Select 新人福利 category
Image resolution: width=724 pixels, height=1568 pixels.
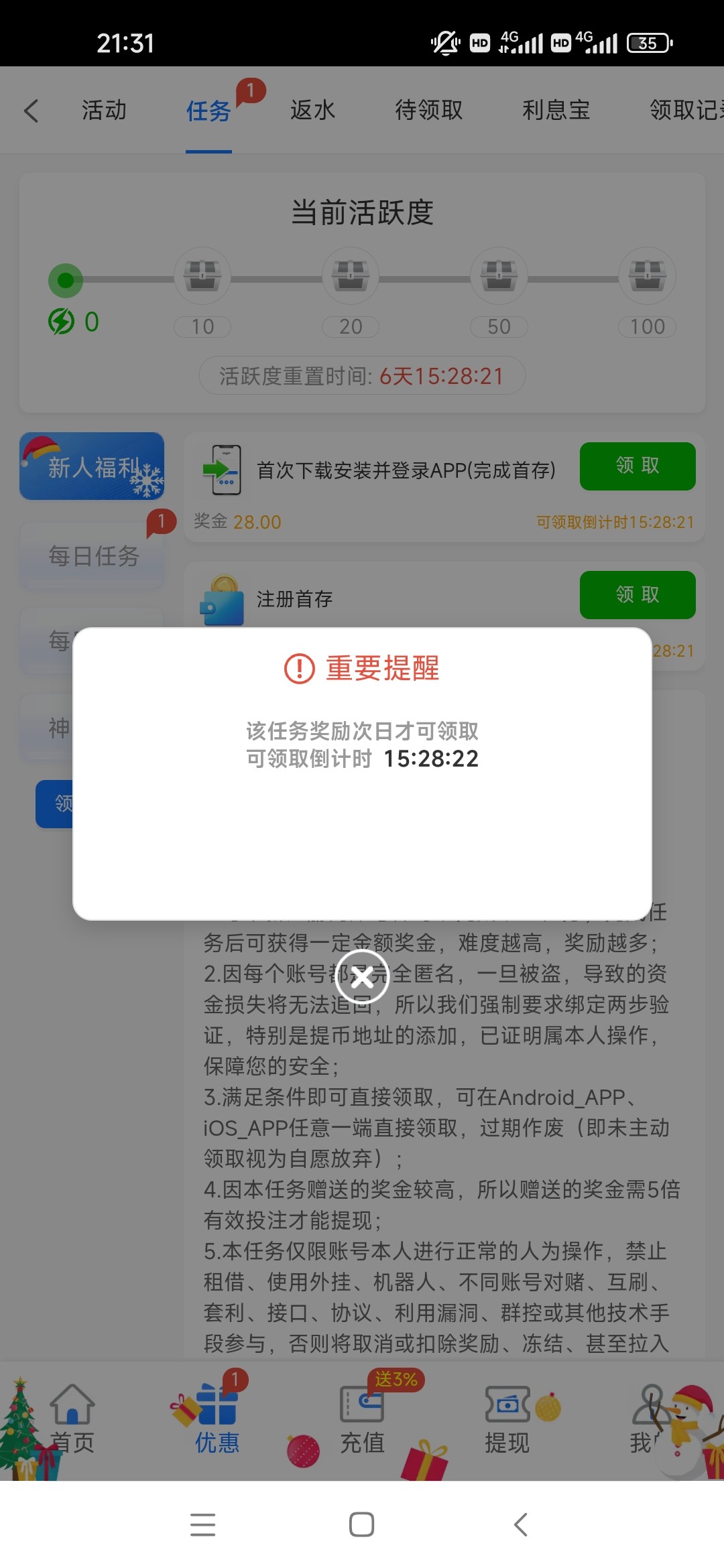92,466
